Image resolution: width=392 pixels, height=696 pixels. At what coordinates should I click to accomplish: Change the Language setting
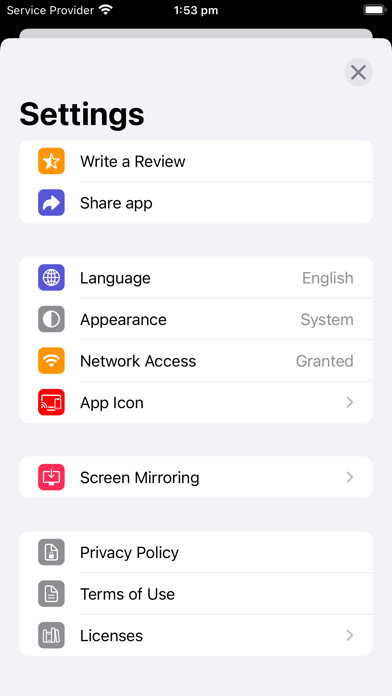(196, 278)
